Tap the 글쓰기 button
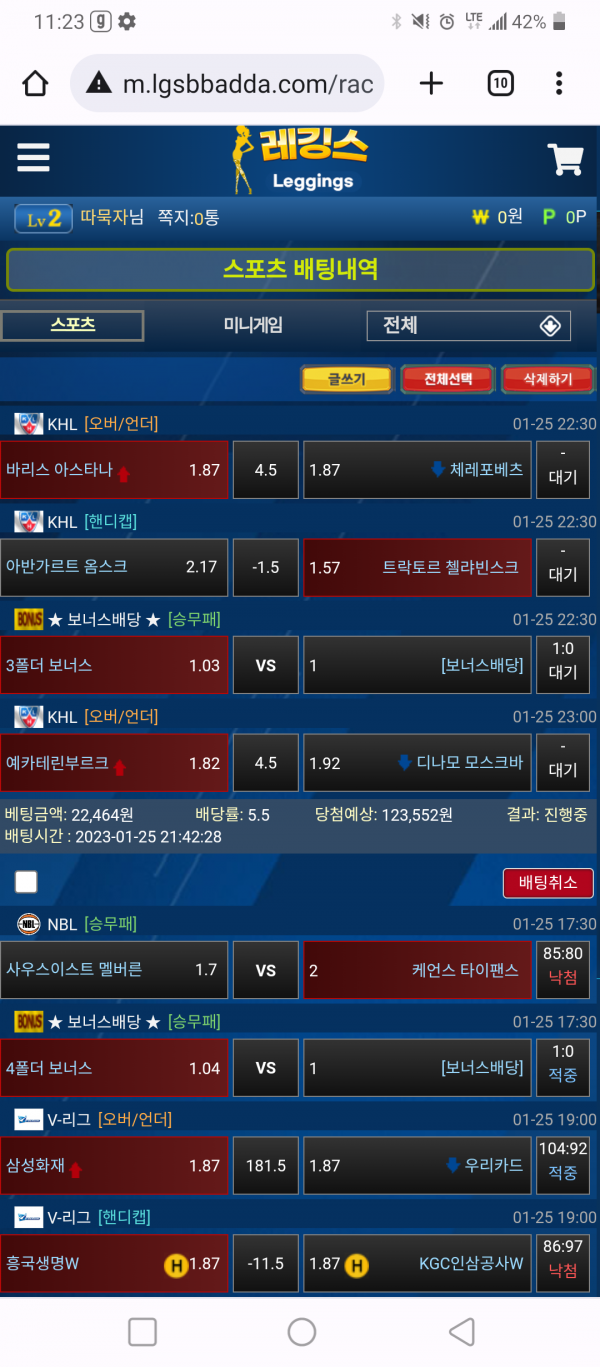The image size is (600, 1367). [x=346, y=379]
